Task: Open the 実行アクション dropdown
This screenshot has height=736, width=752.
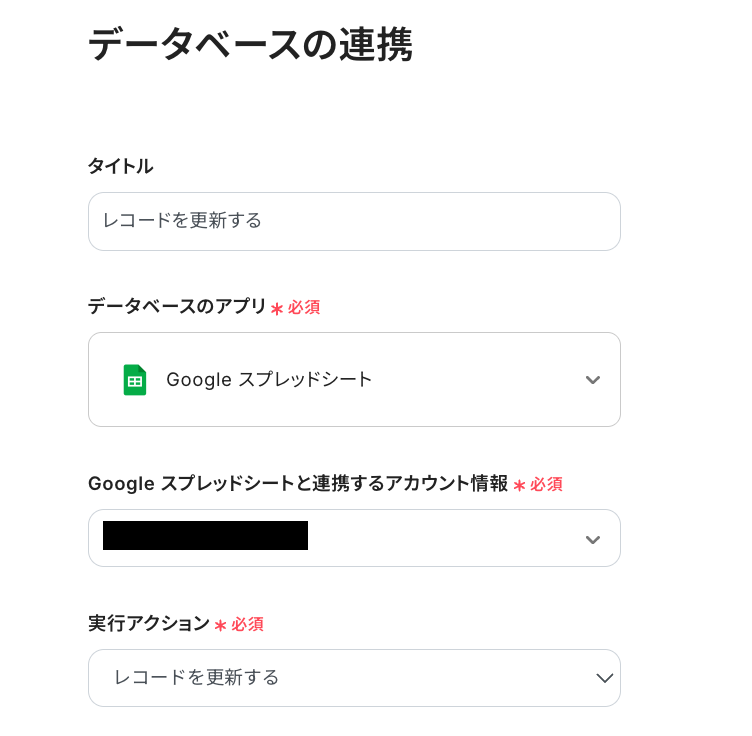Action: coord(354,678)
